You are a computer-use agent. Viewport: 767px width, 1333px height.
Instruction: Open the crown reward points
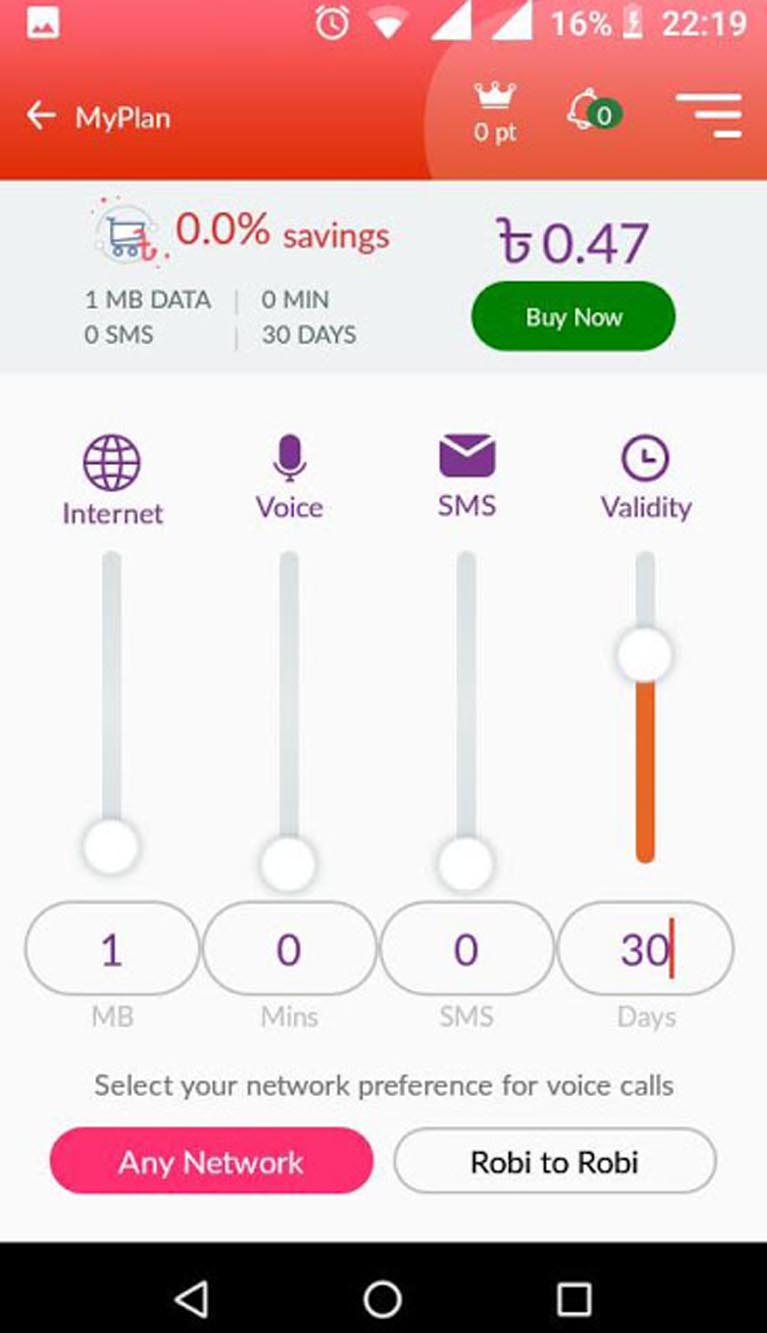pyautogui.click(x=495, y=112)
